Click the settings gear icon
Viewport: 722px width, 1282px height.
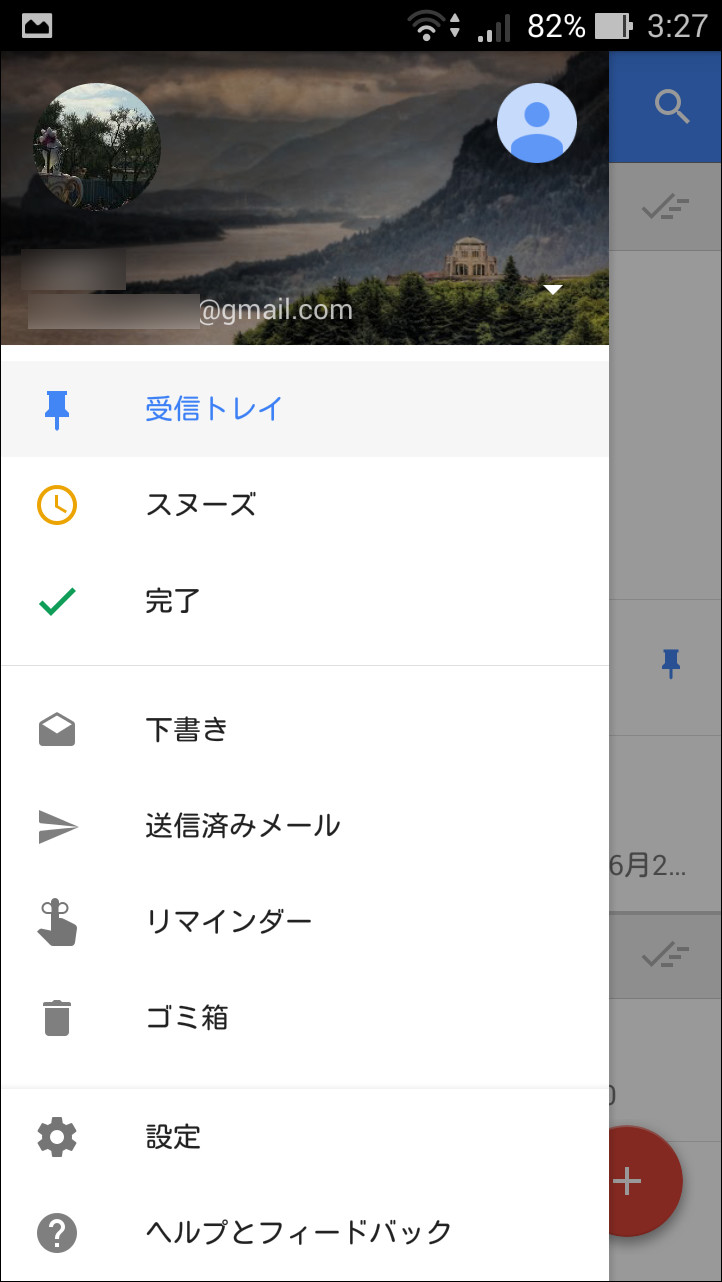[x=57, y=1137]
